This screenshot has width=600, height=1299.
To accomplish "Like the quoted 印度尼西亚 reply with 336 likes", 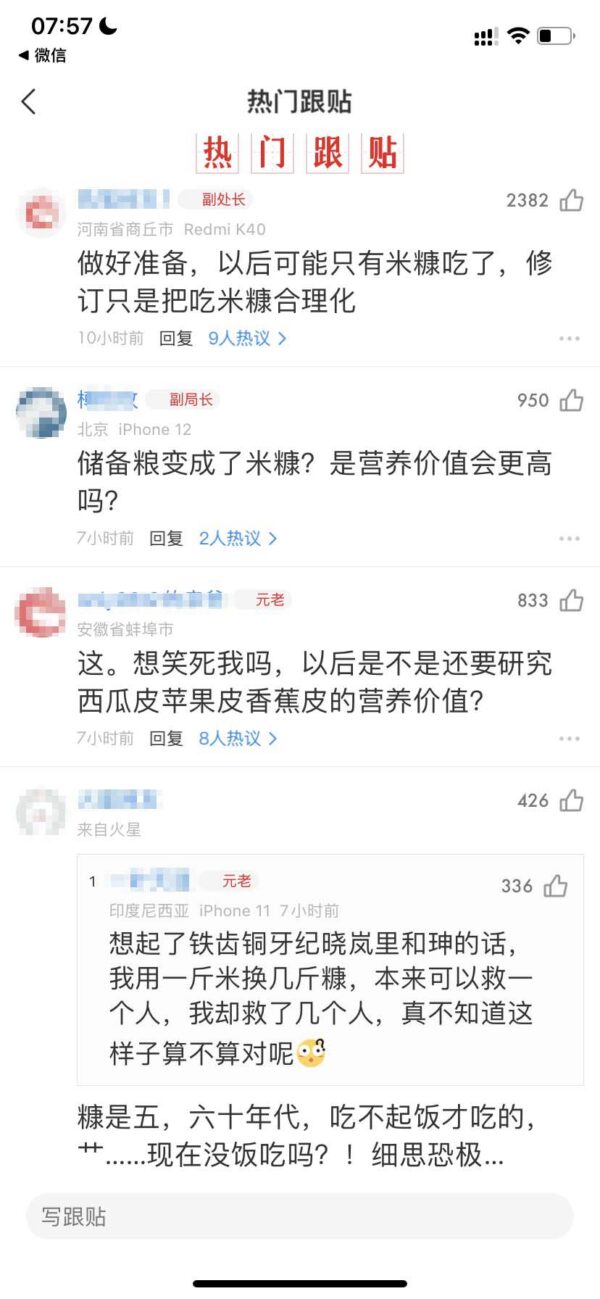I will click(555, 886).
